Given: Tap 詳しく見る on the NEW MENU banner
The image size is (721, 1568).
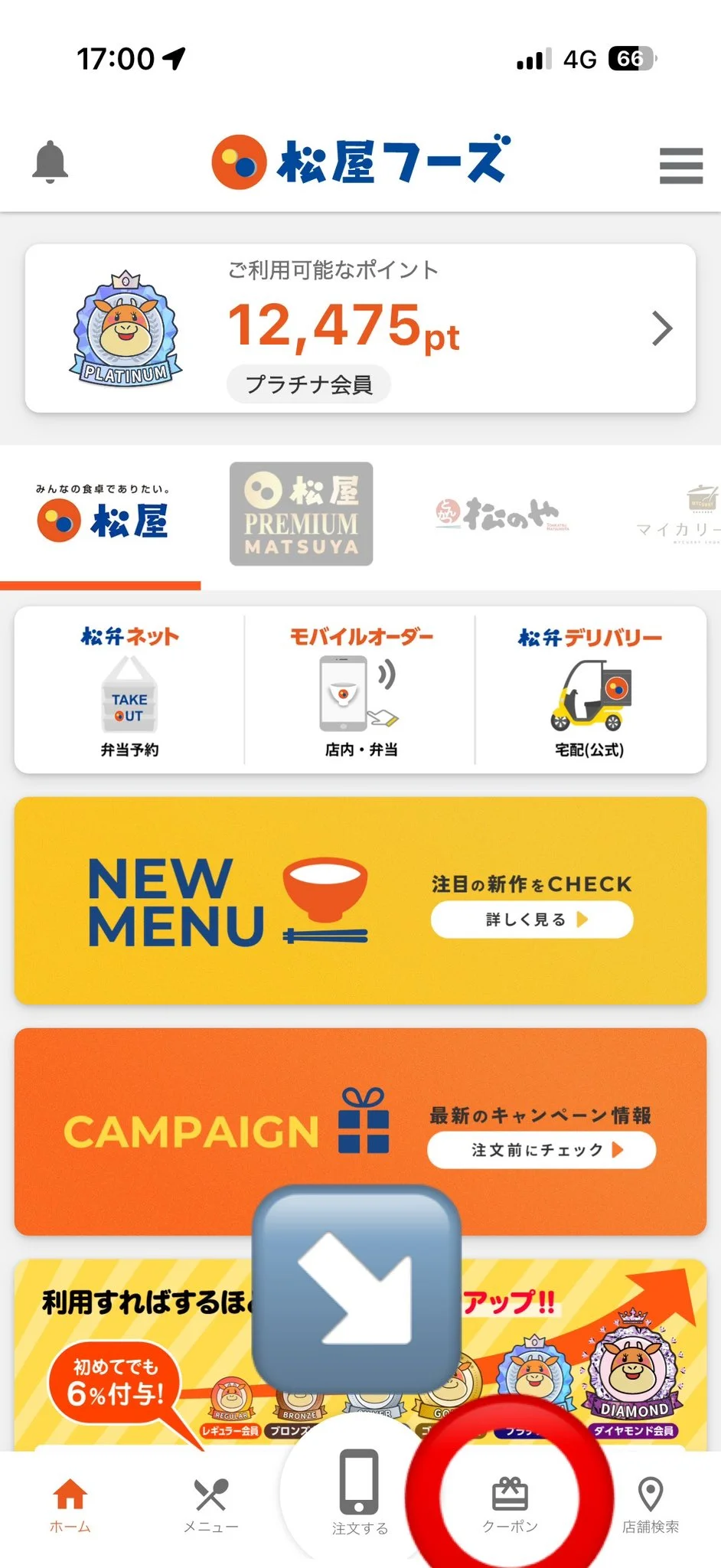Looking at the screenshot, I should [x=532, y=920].
